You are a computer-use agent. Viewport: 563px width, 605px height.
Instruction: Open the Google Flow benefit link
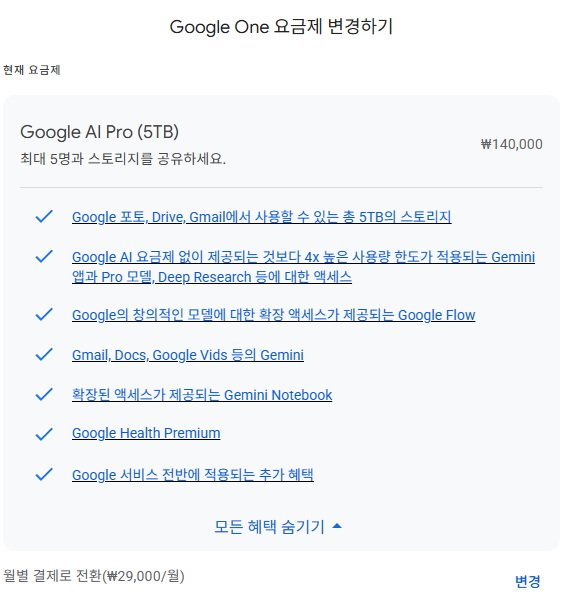[x=274, y=315]
